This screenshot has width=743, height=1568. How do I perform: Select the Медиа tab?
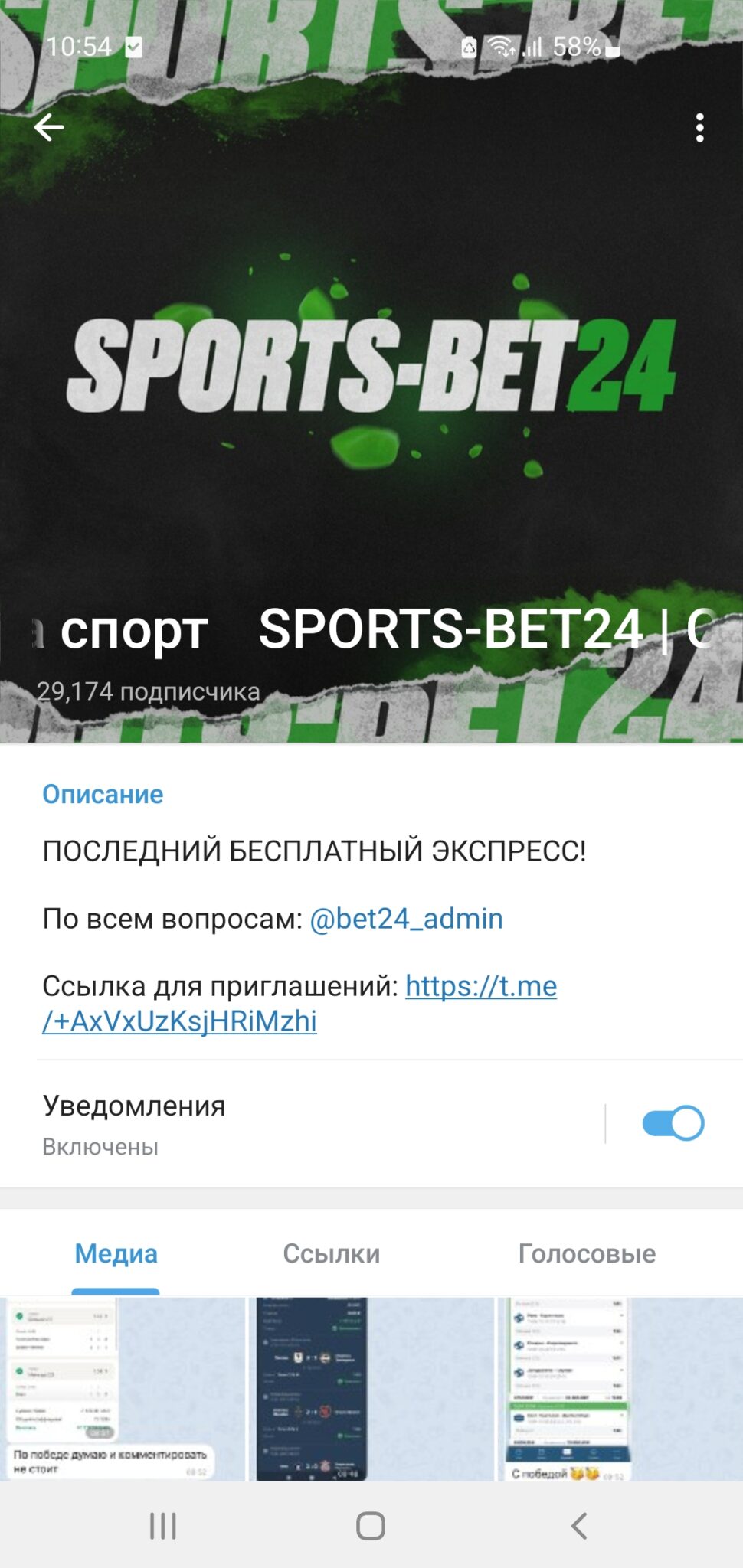click(x=116, y=1253)
